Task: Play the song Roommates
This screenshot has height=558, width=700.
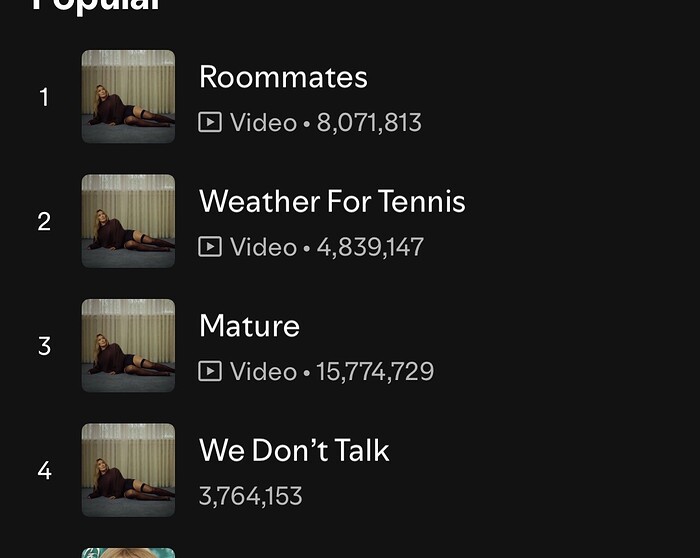Action: point(283,78)
